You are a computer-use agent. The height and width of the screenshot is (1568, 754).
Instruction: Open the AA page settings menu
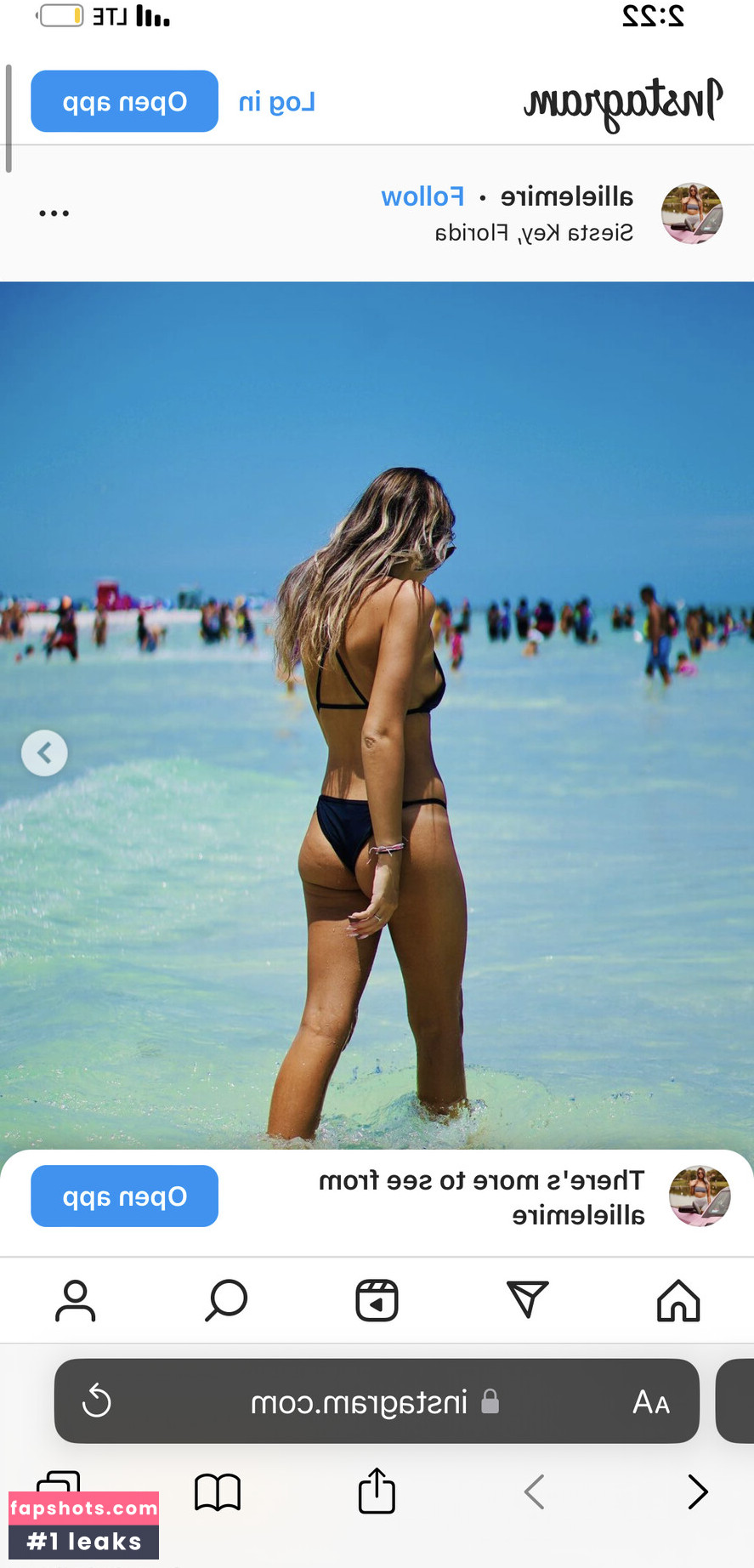pyautogui.click(x=651, y=1401)
